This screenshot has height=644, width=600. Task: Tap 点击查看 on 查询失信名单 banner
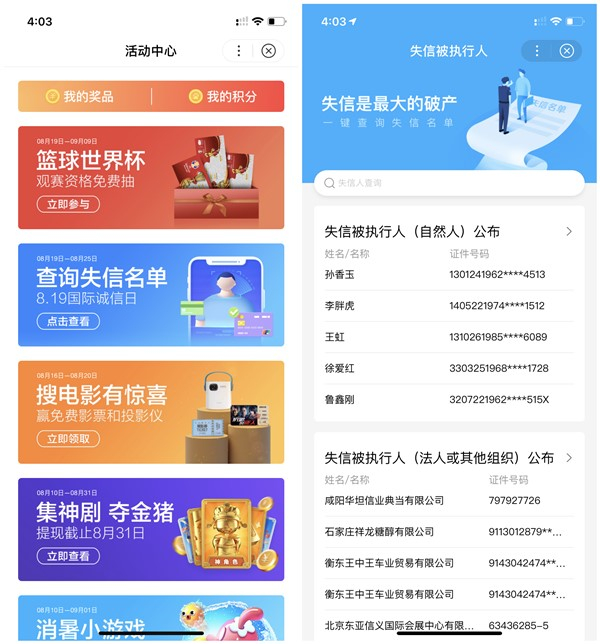(x=67, y=321)
